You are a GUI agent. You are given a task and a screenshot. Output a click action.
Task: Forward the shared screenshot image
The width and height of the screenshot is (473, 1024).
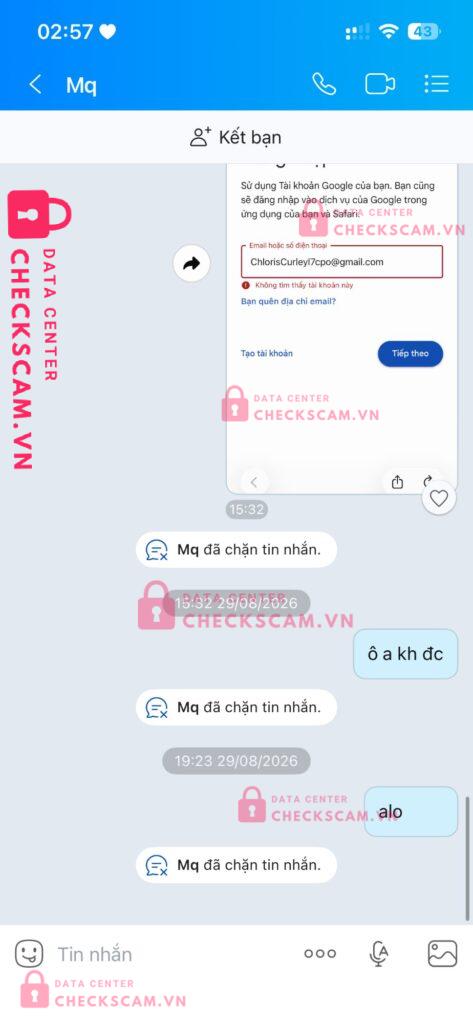(x=191, y=264)
